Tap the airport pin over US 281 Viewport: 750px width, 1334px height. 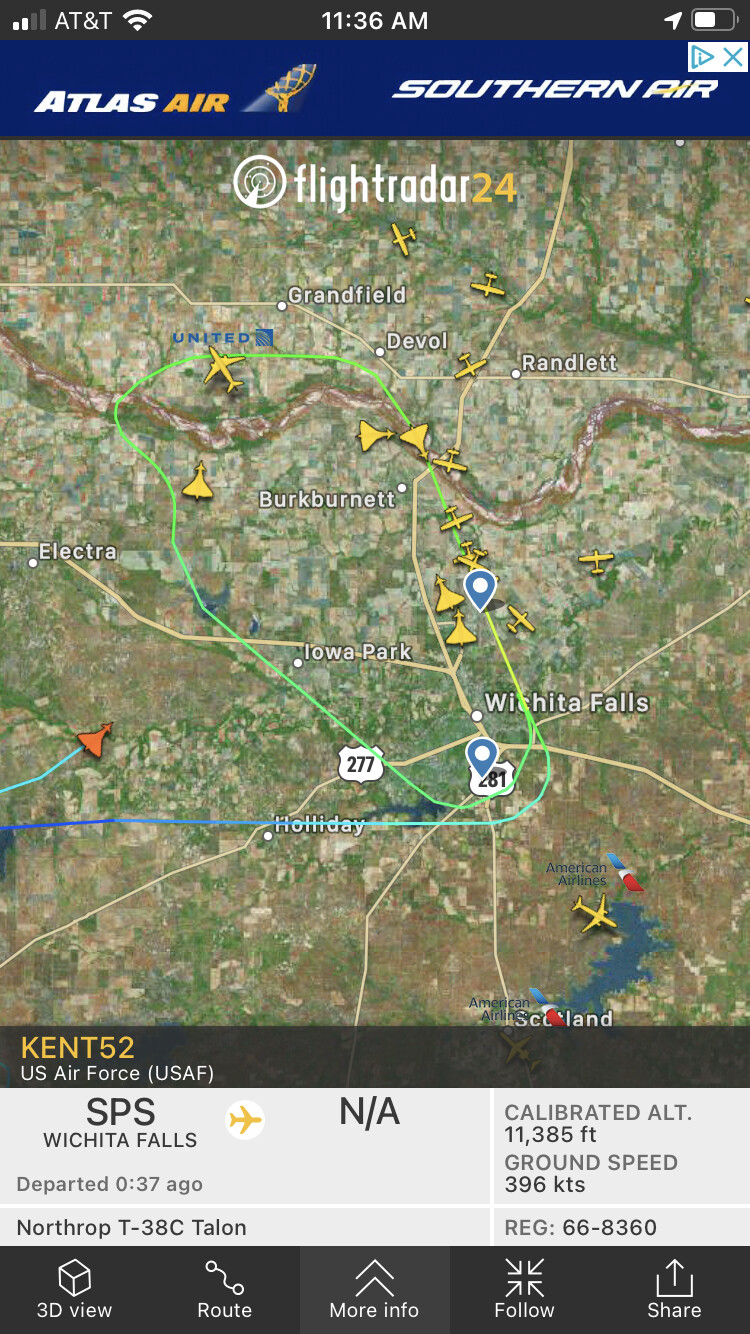pos(482,757)
